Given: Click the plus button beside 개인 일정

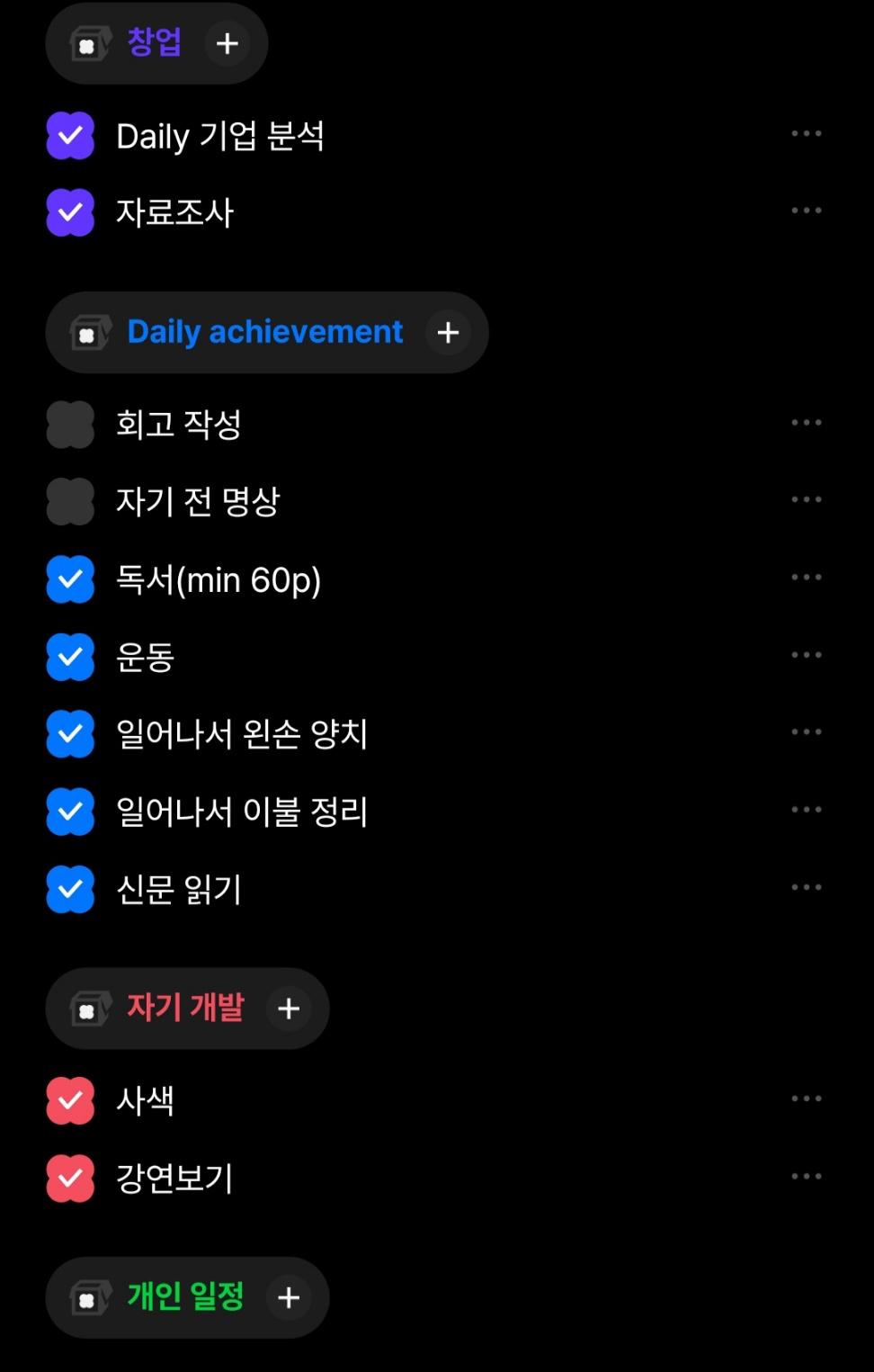Looking at the screenshot, I should pyautogui.click(x=289, y=1298).
